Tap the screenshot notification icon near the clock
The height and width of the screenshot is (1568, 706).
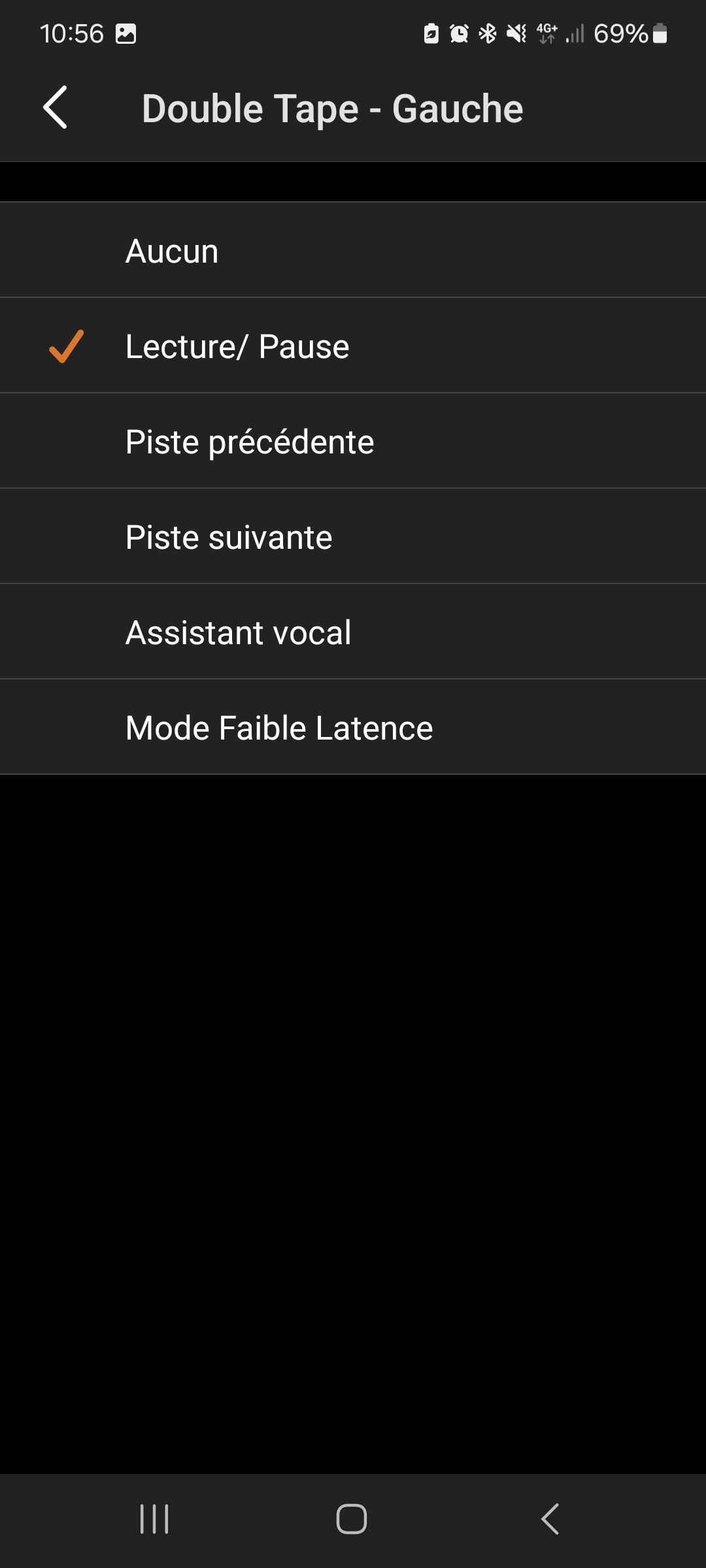click(126, 32)
